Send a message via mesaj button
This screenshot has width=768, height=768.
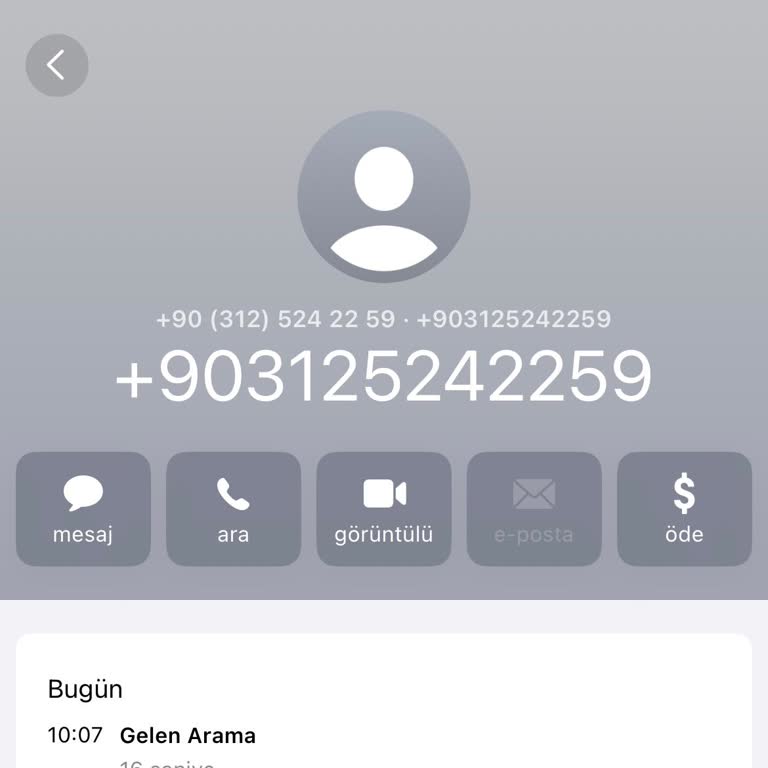[83, 509]
